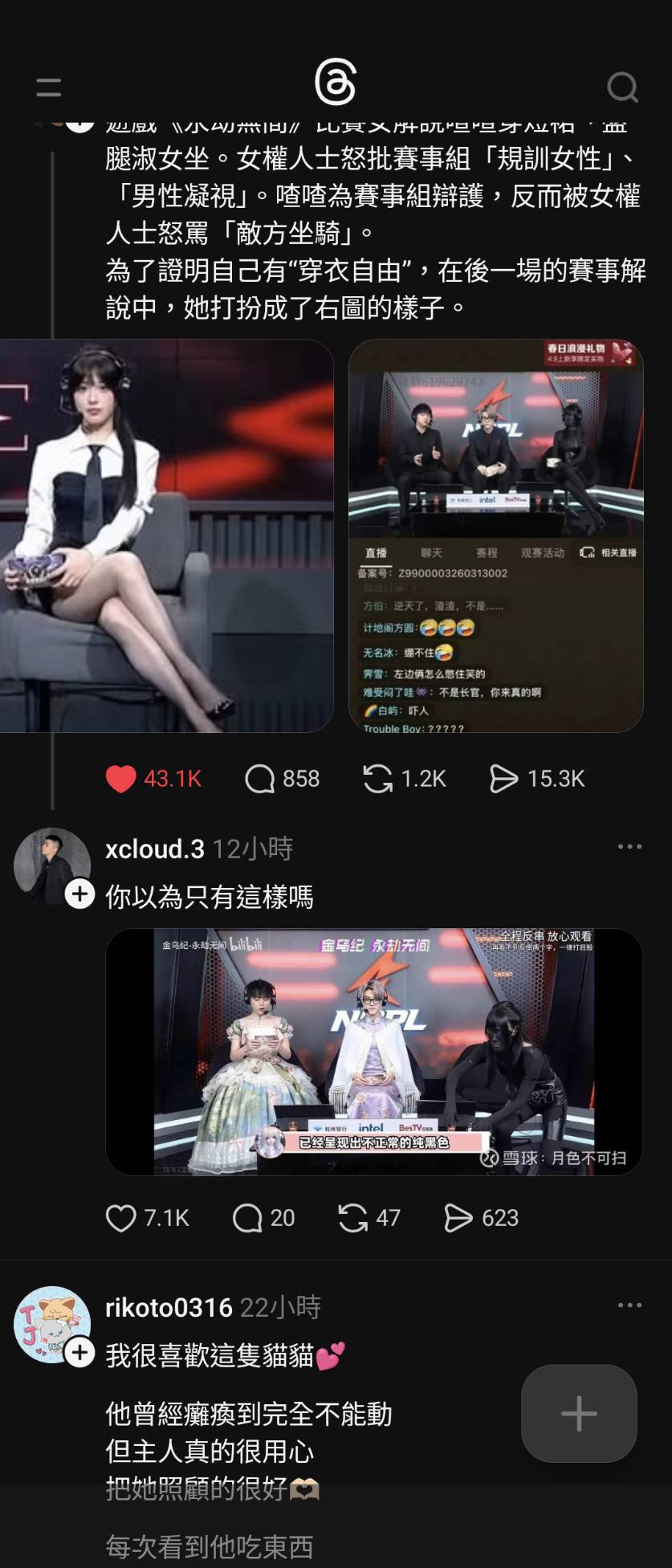The height and width of the screenshot is (1568, 672).
Task: Open the hamburger menu
Action: tap(49, 88)
